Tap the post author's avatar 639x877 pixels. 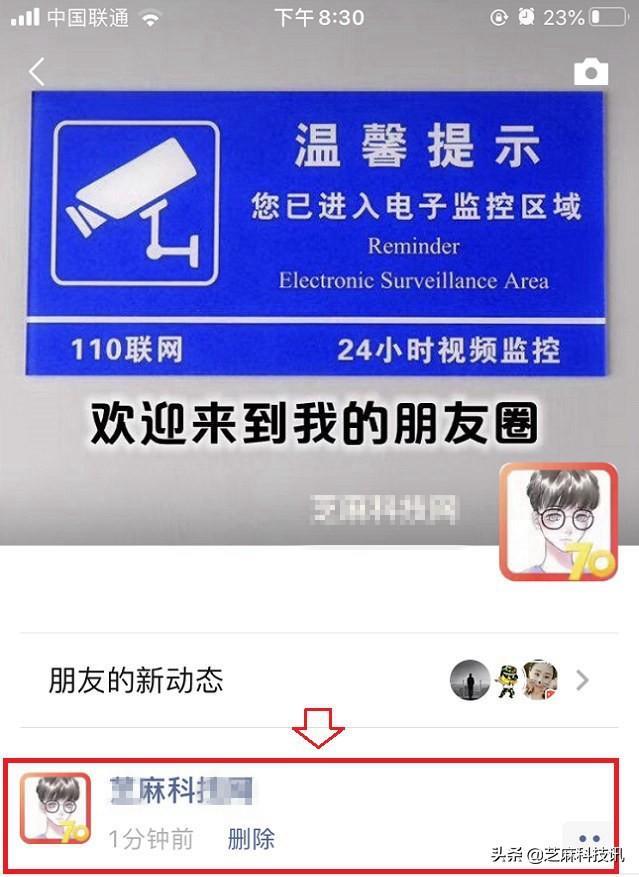56,808
